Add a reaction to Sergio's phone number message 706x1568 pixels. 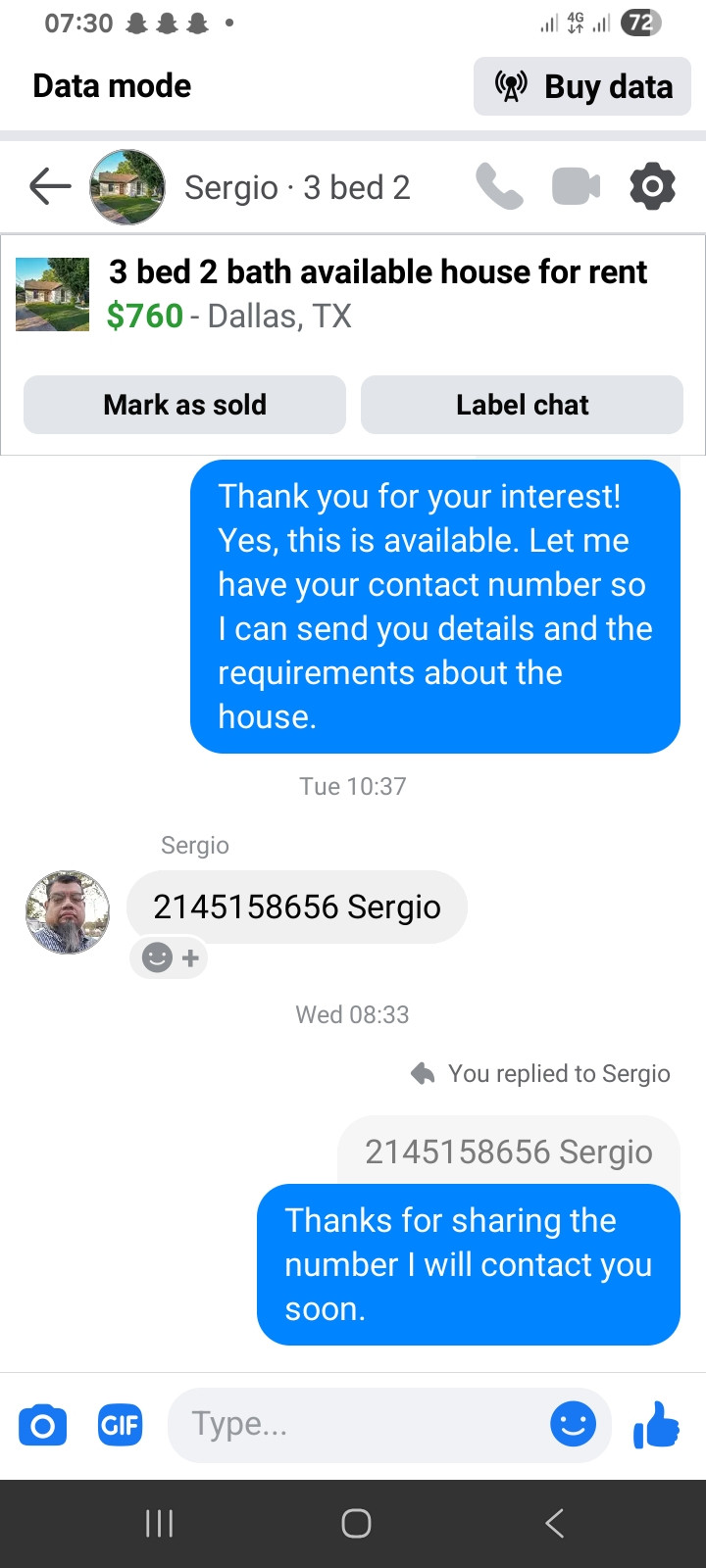click(x=169, y=957)
